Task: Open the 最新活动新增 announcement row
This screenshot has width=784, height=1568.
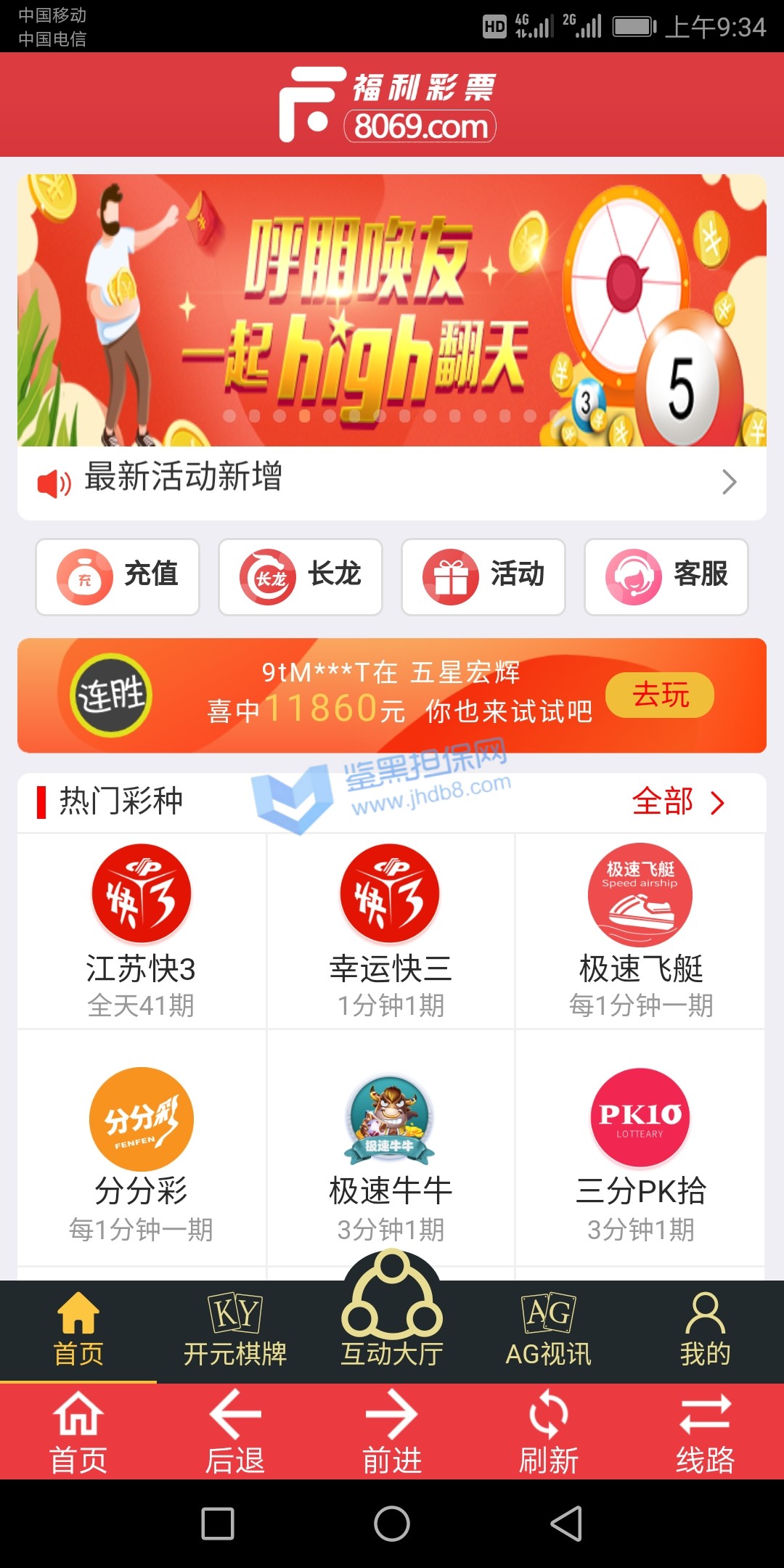Action: click(x=392, y=481)
